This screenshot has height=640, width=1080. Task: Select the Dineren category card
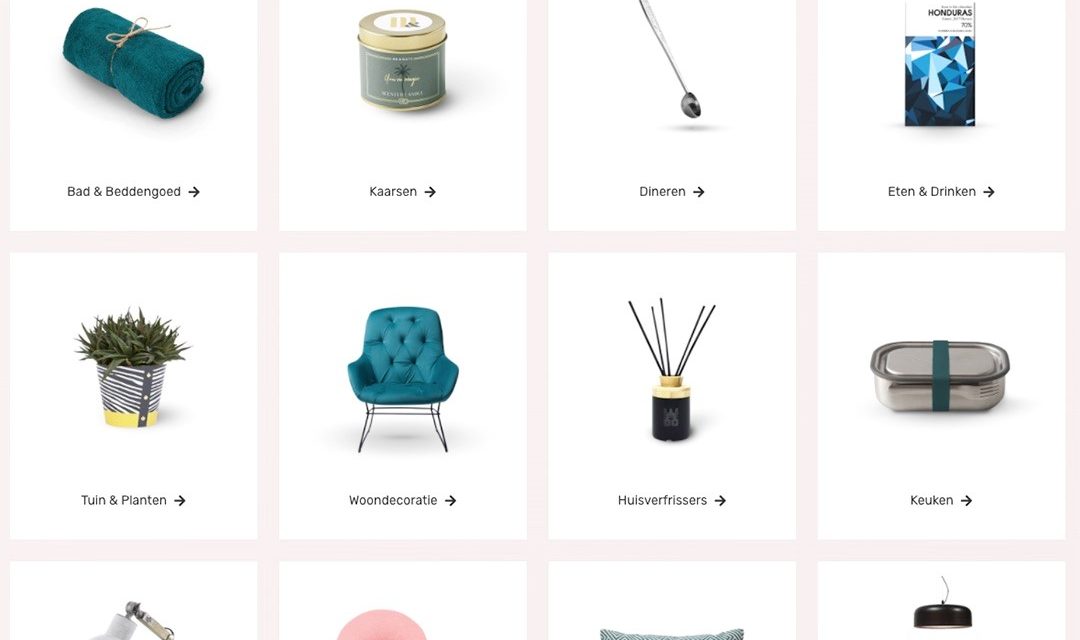(x=671, y=192)
